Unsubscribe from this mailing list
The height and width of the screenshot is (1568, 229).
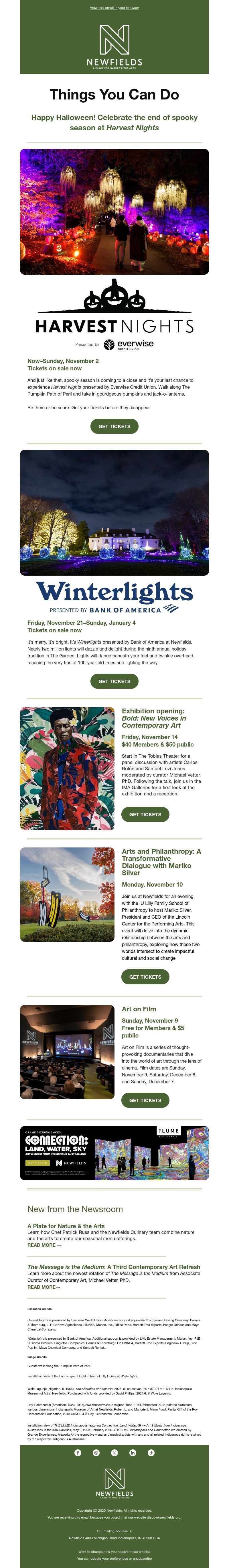[141, 1559]
